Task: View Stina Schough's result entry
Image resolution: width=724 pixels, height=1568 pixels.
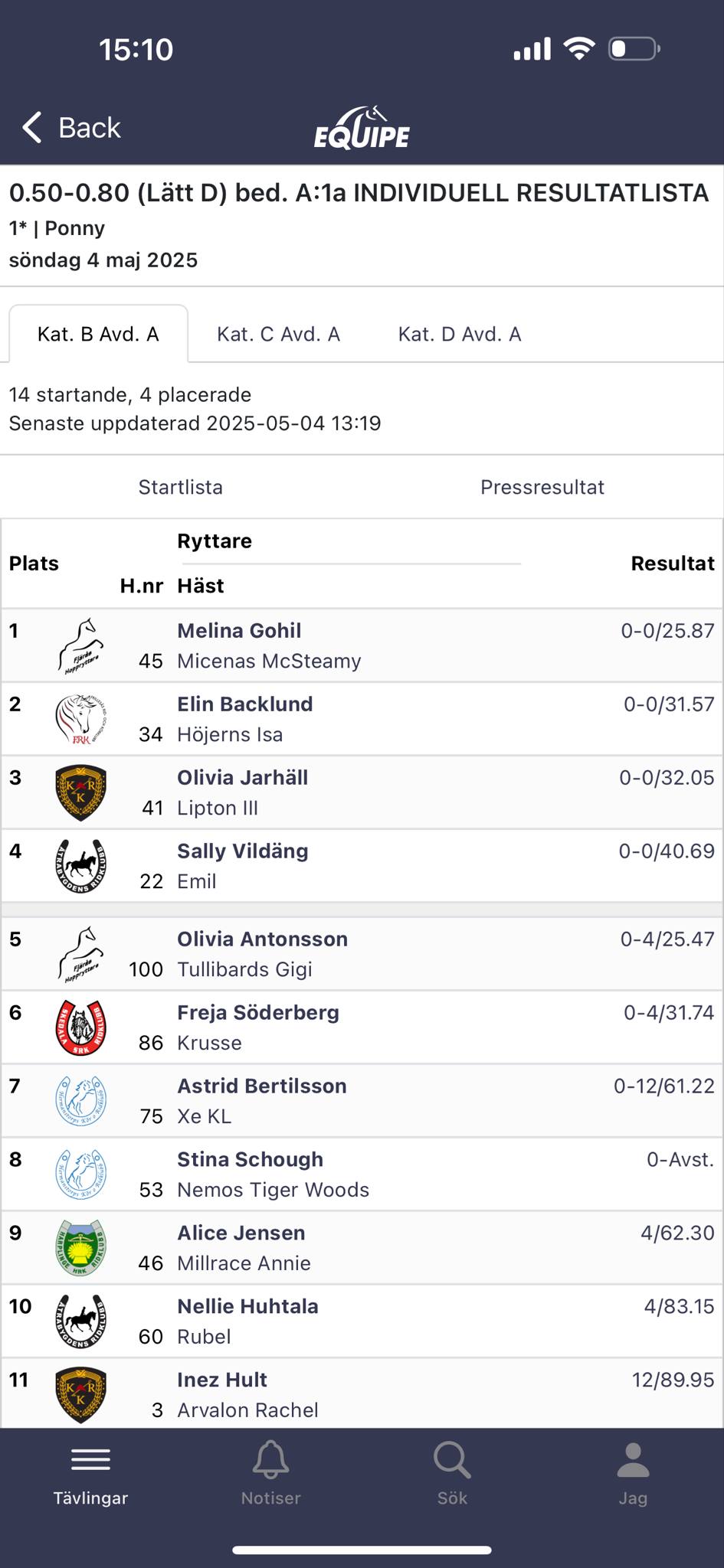Action: click(362, 1174)
